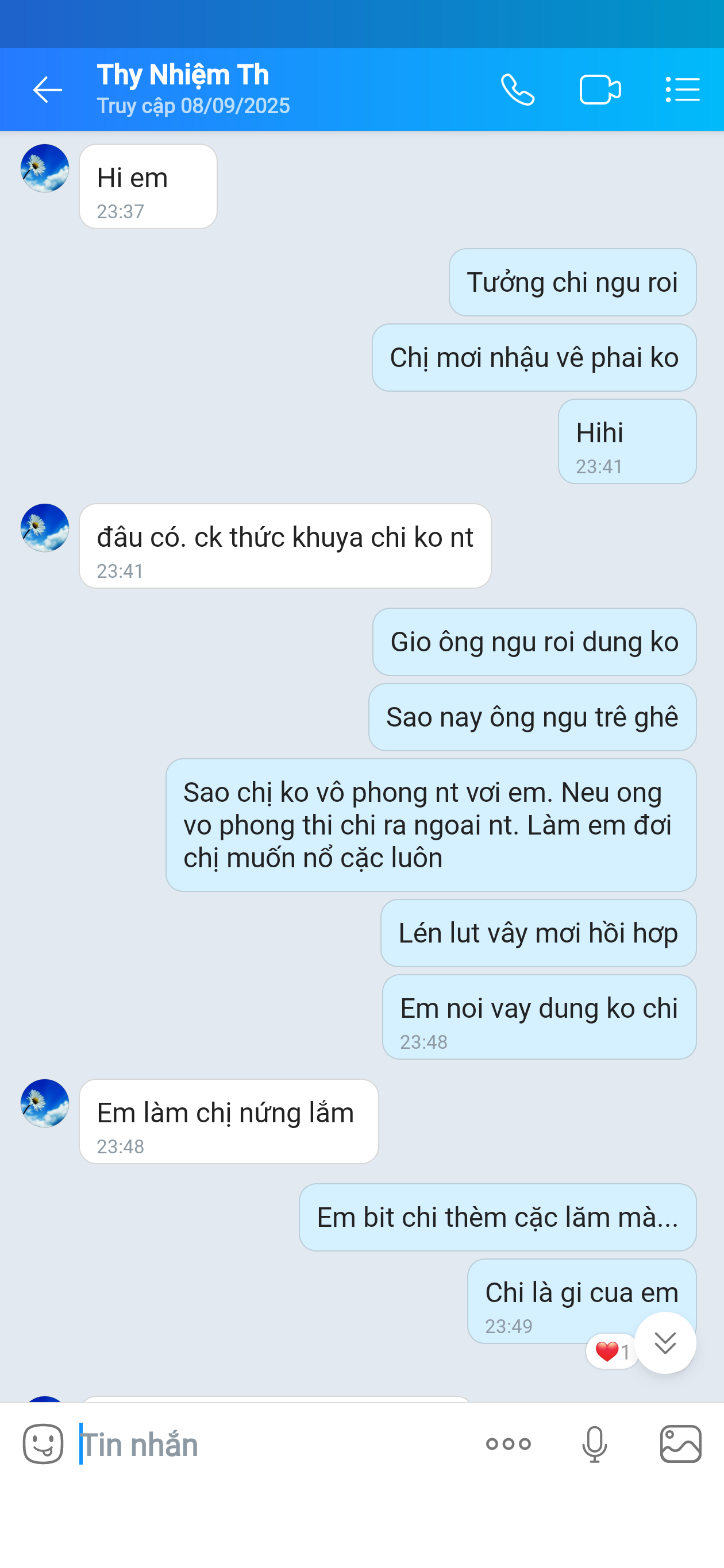Viewport: 724px width, 1568px height.
Task: Open the emoji sticker picker
Action: 43,1444
